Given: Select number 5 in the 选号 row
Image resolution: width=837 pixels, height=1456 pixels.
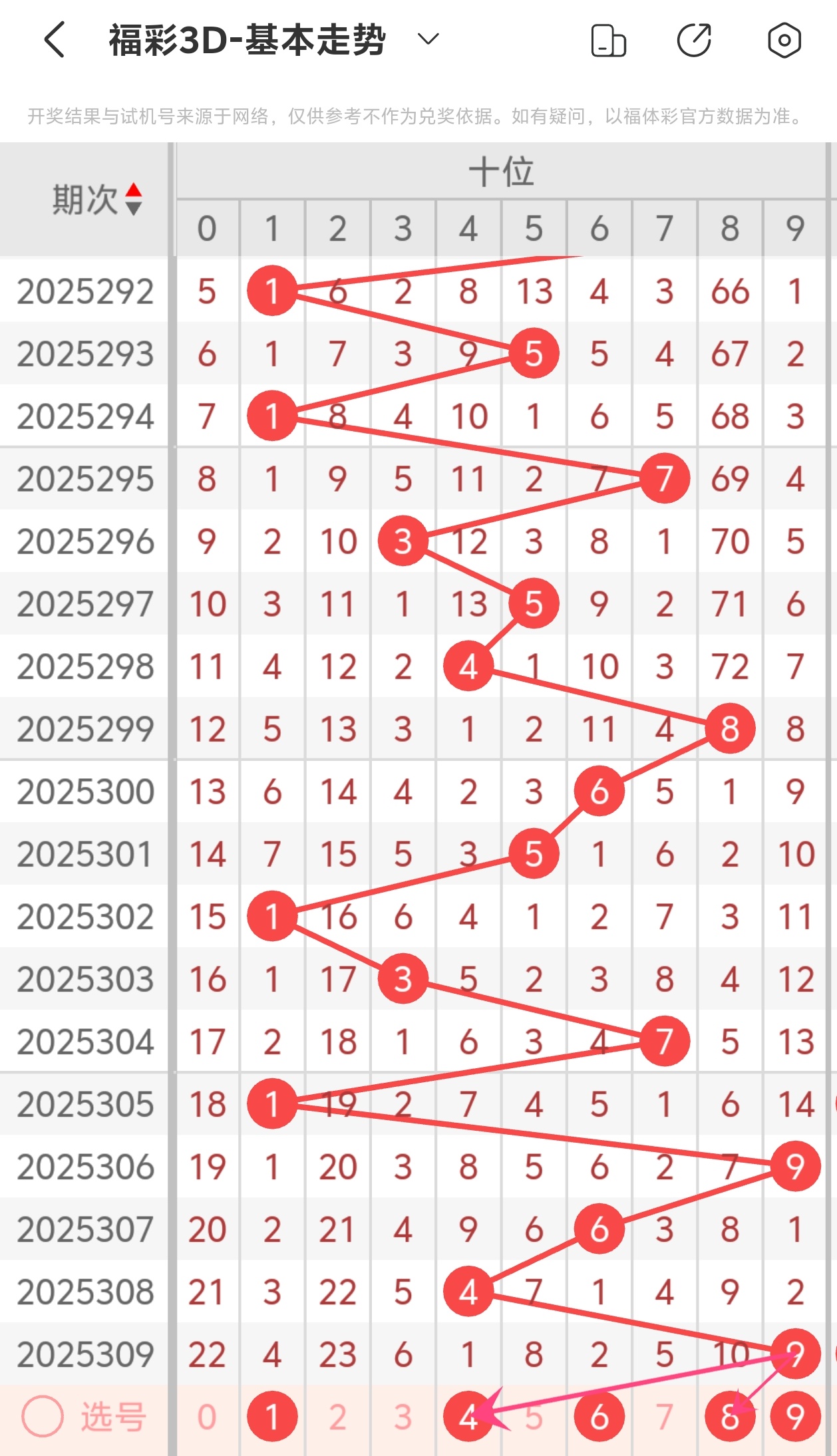Looking at the screenshot, I should coord(534,1417).
